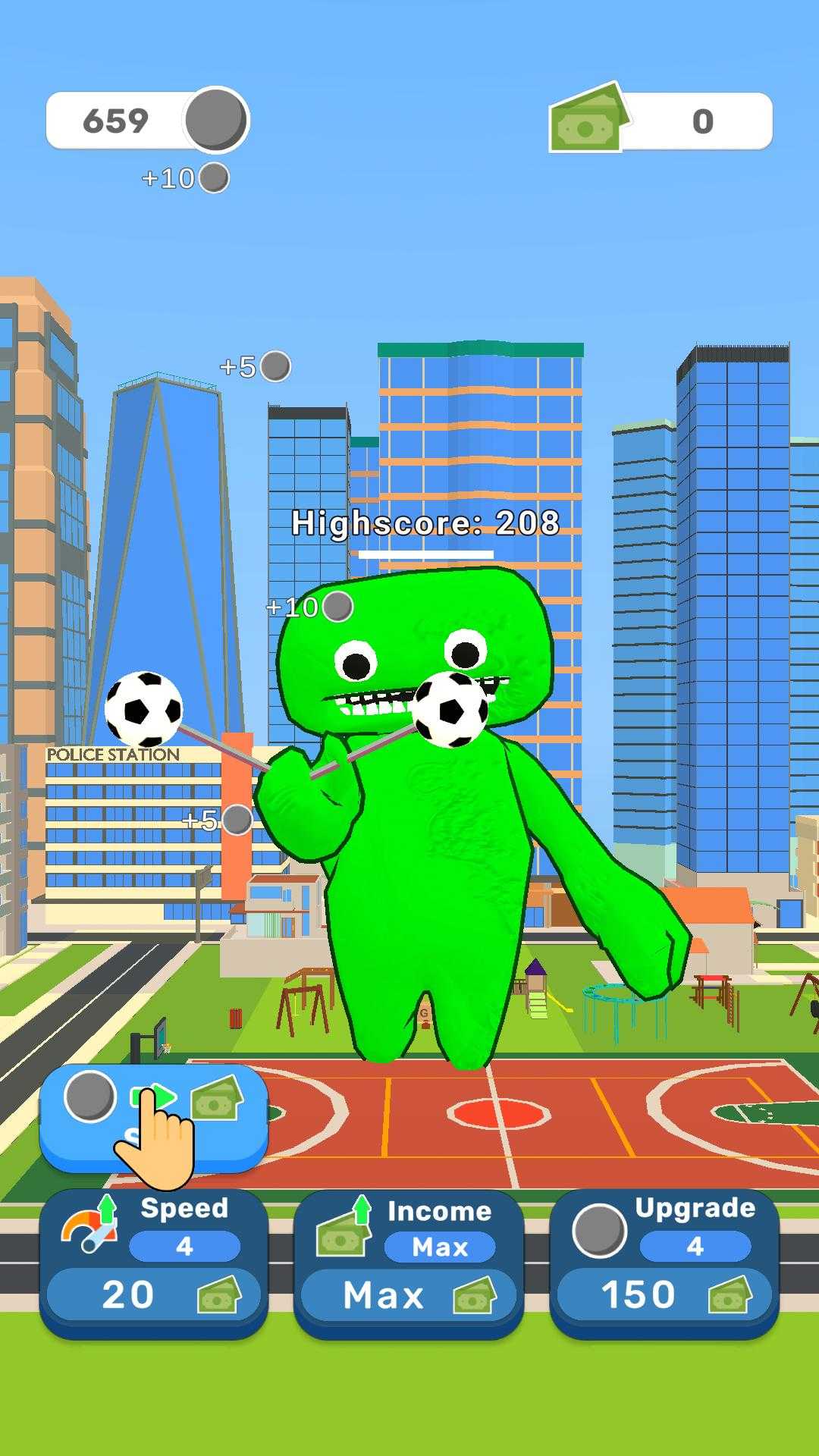
Task: Buy the Speed upgrade for 20
Action: tap(153, 1263)
